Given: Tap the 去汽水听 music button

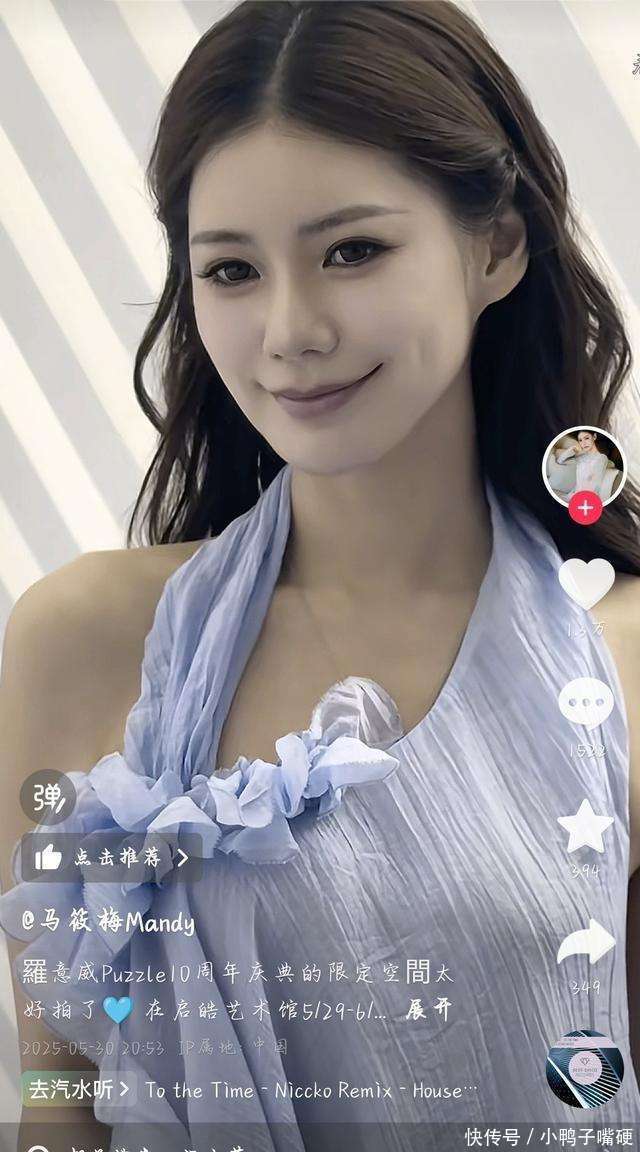Looking at the screenshot, I should pos(78,1089).
